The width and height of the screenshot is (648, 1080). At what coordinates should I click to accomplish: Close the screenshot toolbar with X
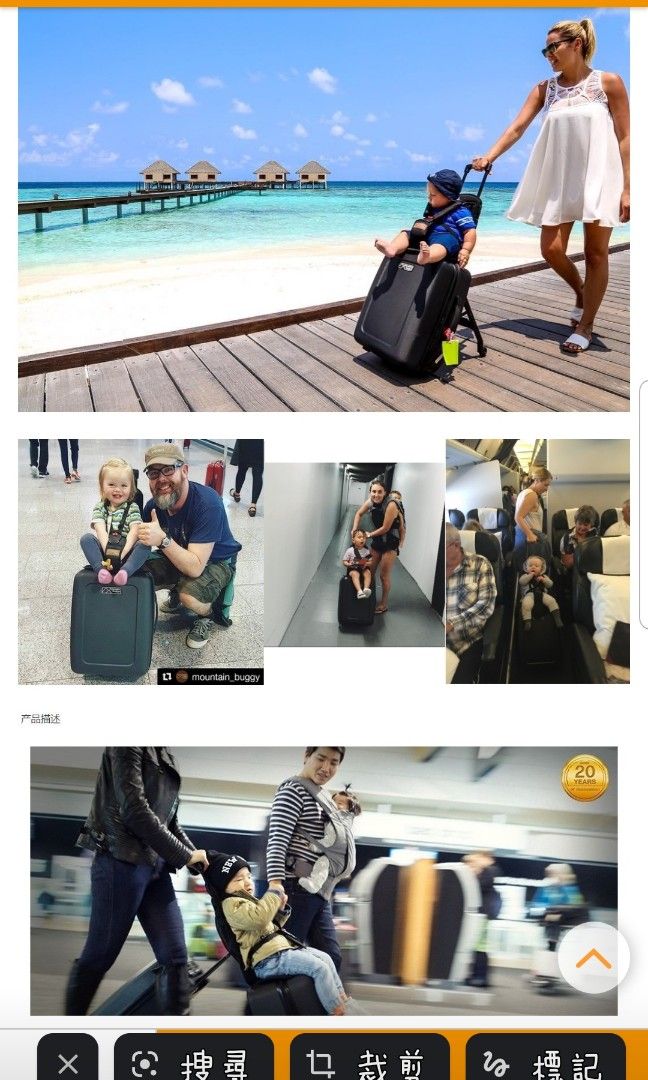point(68,1062)
